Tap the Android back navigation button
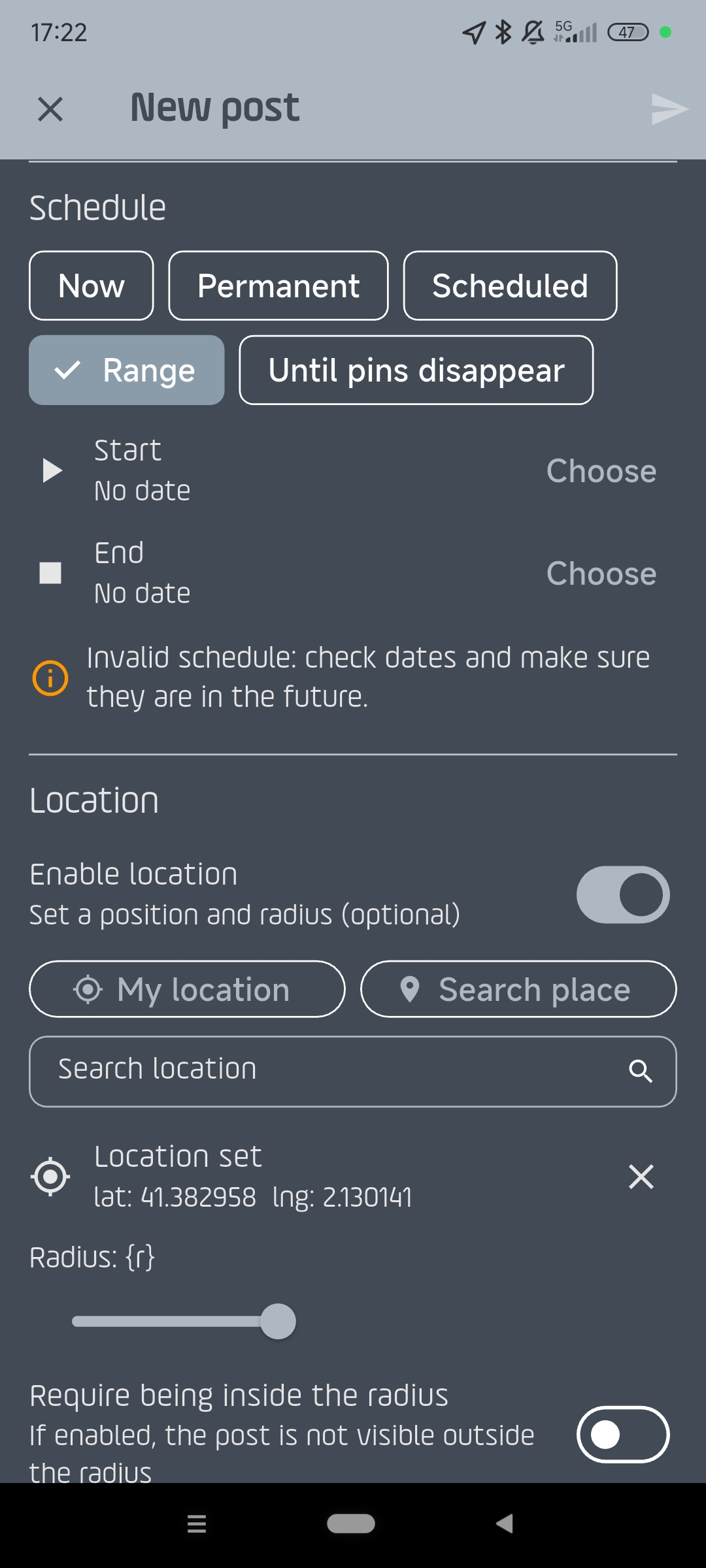 click(x=504, y=1522)
